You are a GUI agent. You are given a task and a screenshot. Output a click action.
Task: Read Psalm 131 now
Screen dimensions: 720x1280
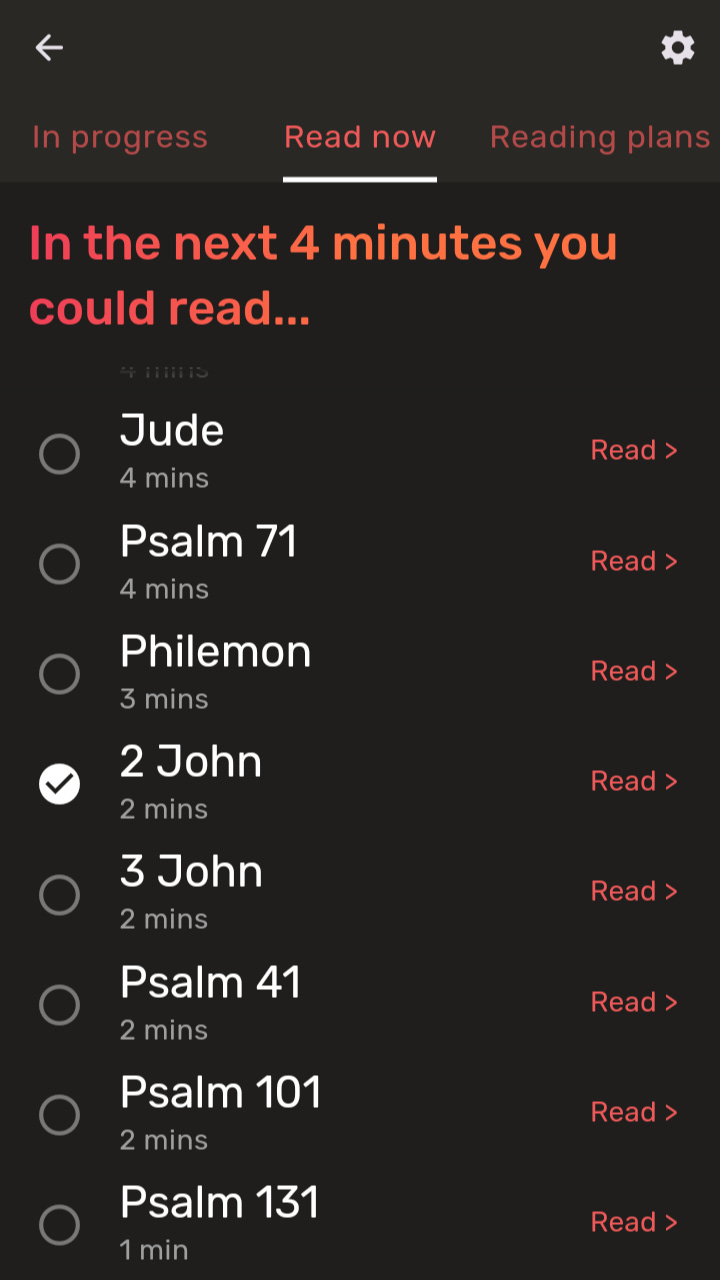coord(635,1222)
